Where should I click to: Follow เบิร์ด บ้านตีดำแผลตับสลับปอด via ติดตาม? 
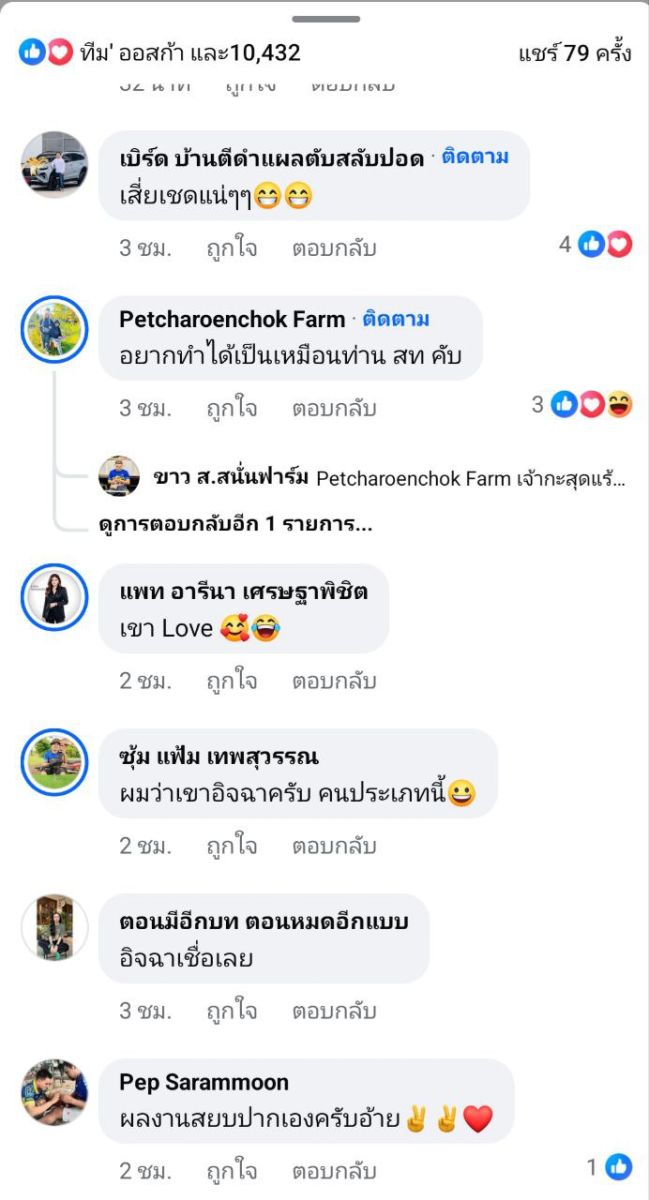[475, 157]
